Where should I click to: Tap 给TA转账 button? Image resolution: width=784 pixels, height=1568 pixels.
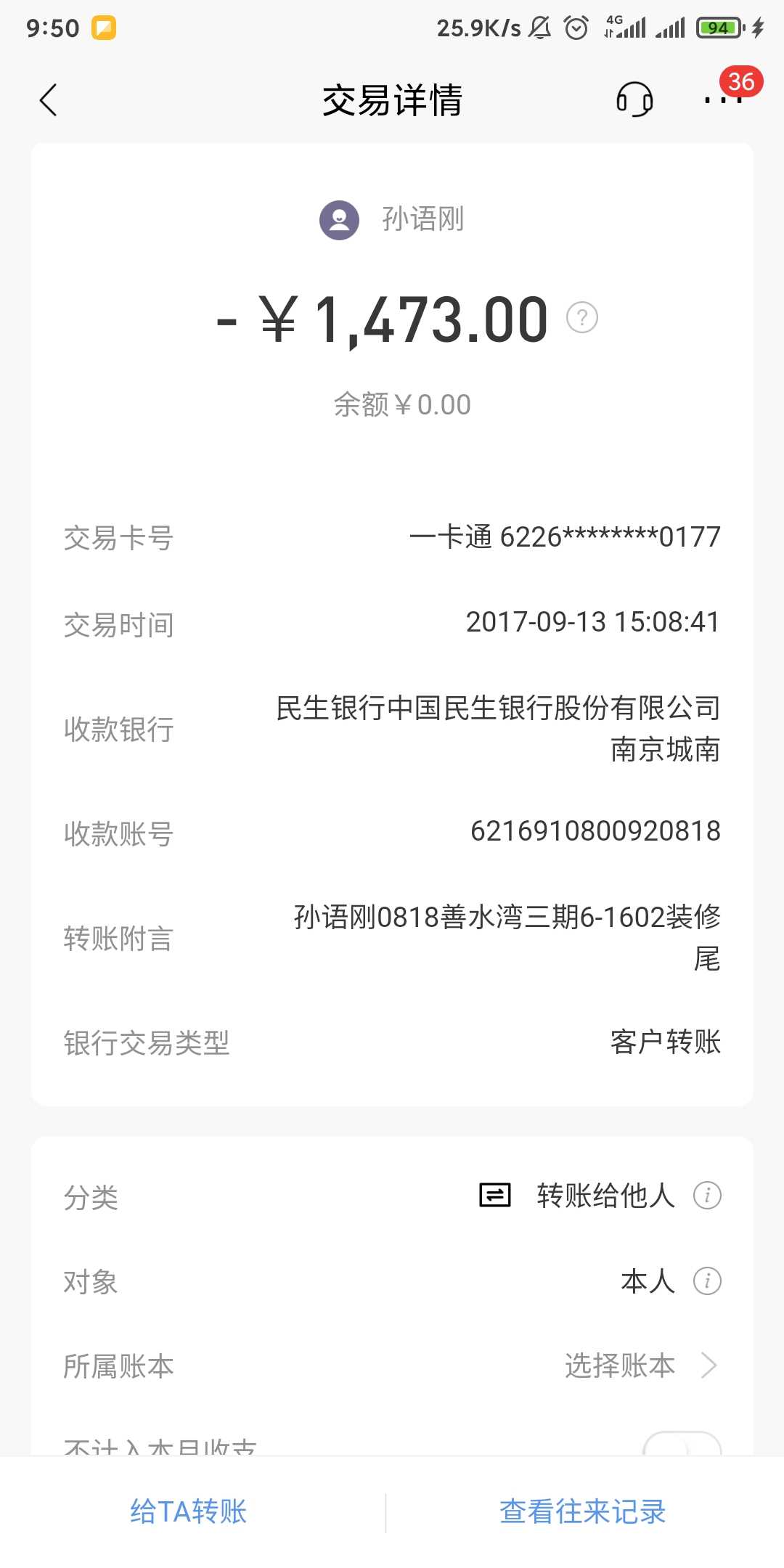(x=189, y=1511)
